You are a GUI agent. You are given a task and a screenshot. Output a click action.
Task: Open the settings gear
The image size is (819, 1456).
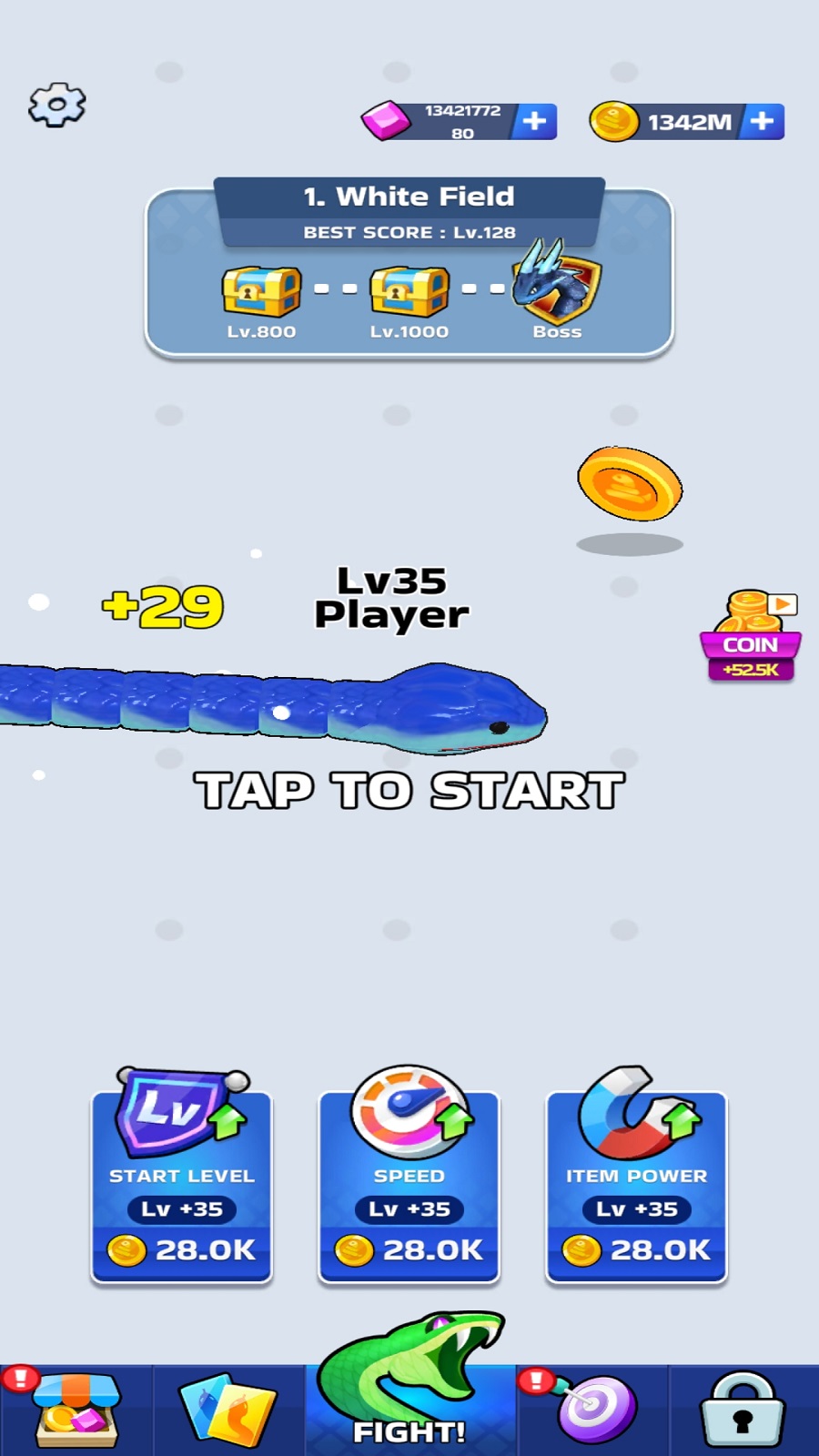pos(57,105)
